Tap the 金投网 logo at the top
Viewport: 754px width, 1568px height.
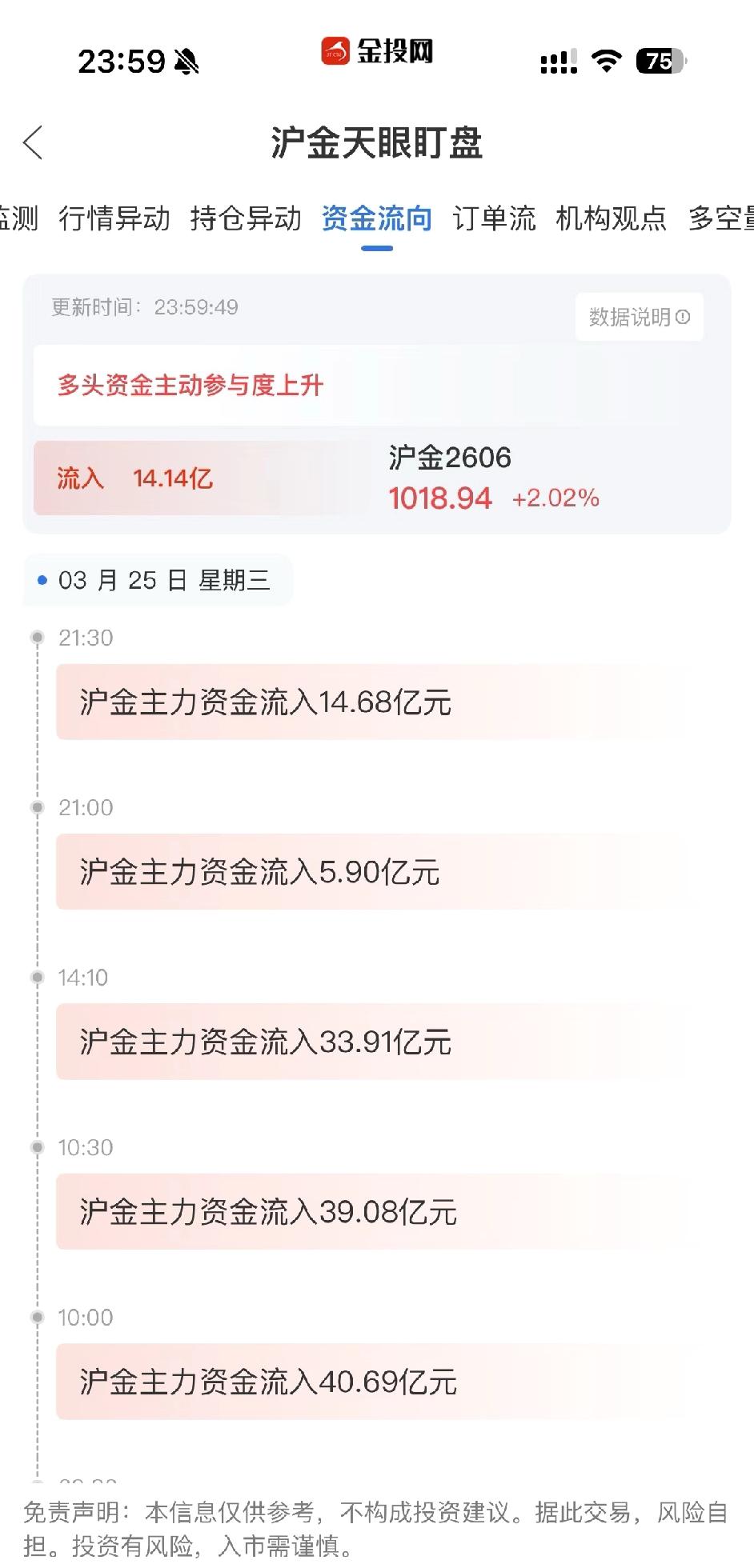point(377,51)
